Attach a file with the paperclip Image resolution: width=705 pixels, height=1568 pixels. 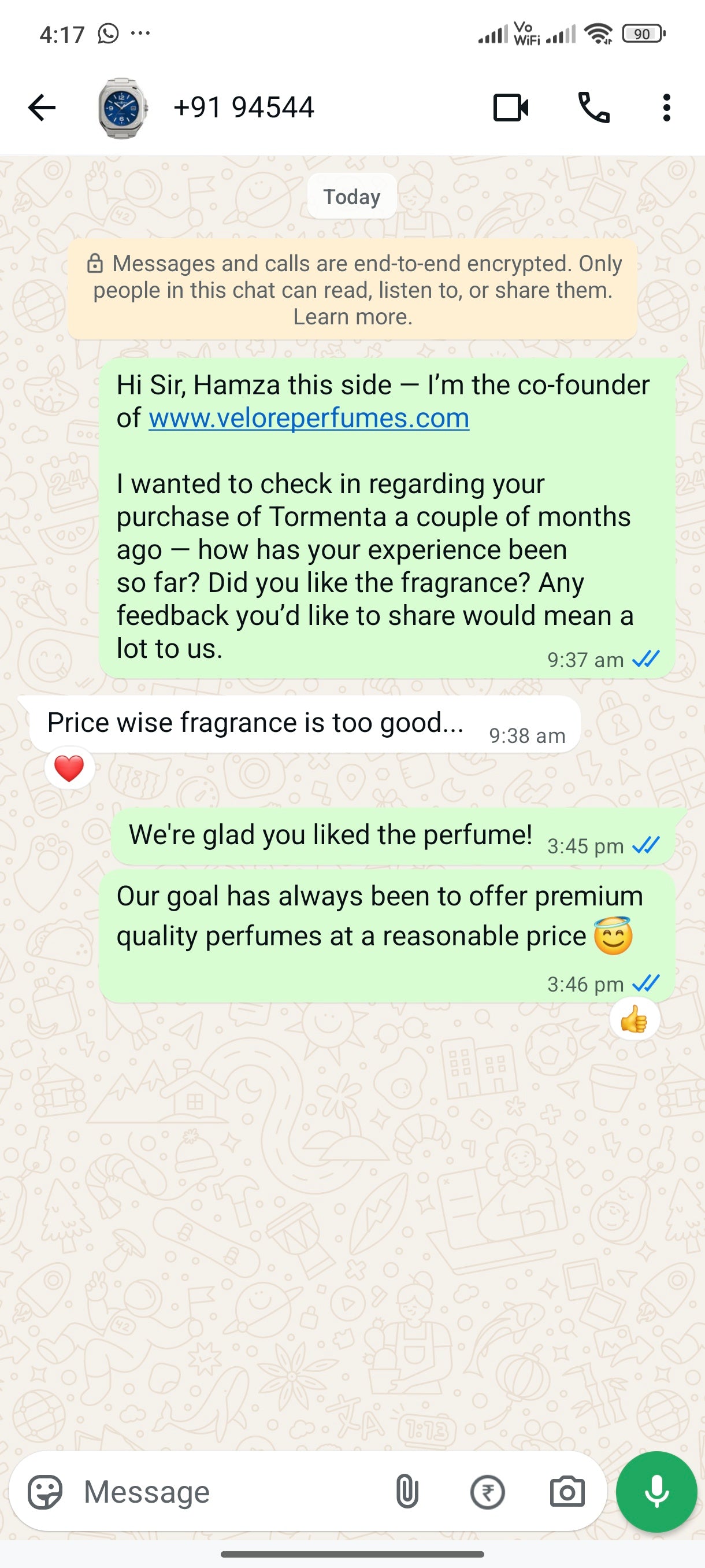(407, 1492)
